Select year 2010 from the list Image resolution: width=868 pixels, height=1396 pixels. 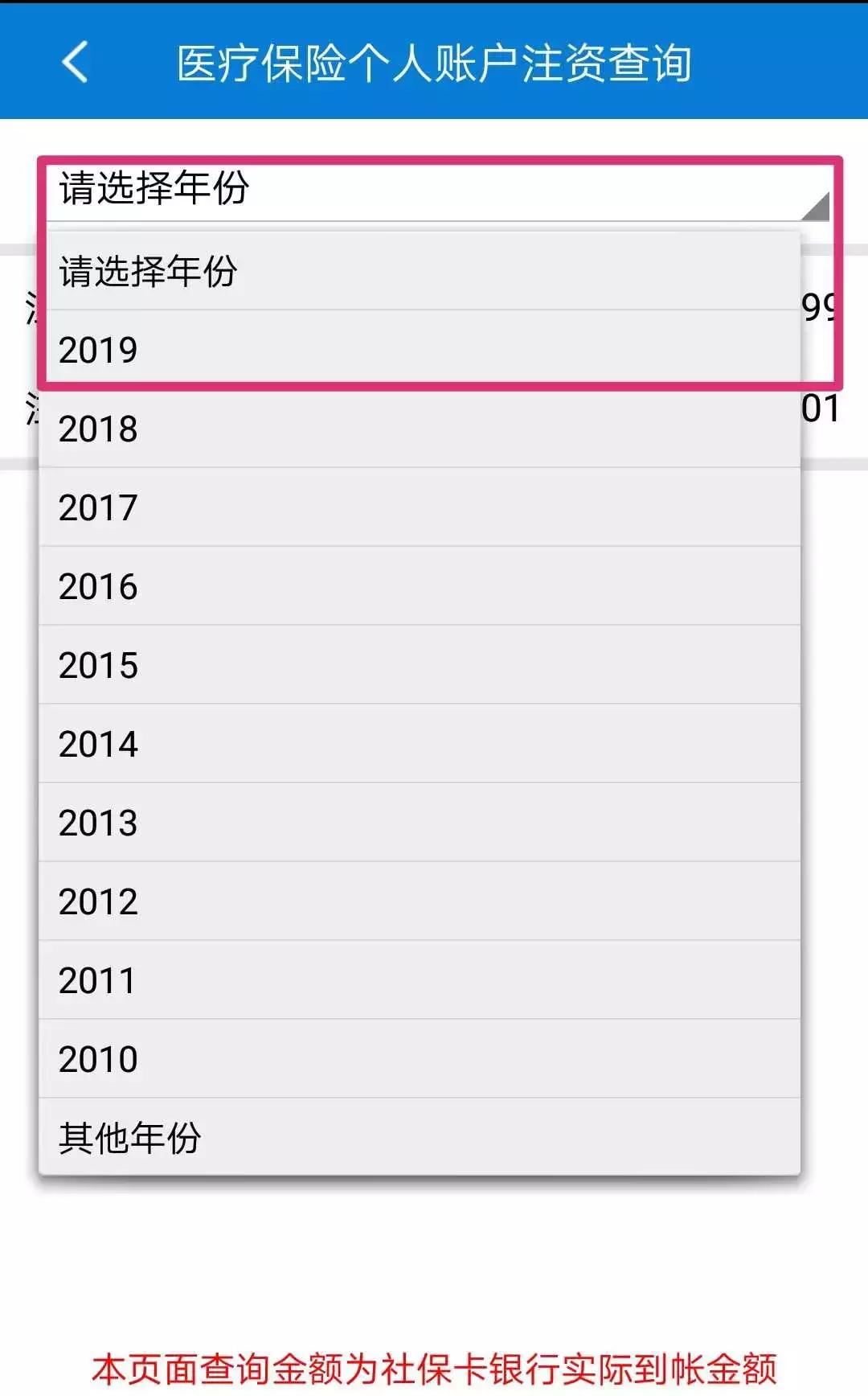(98, 1058)
